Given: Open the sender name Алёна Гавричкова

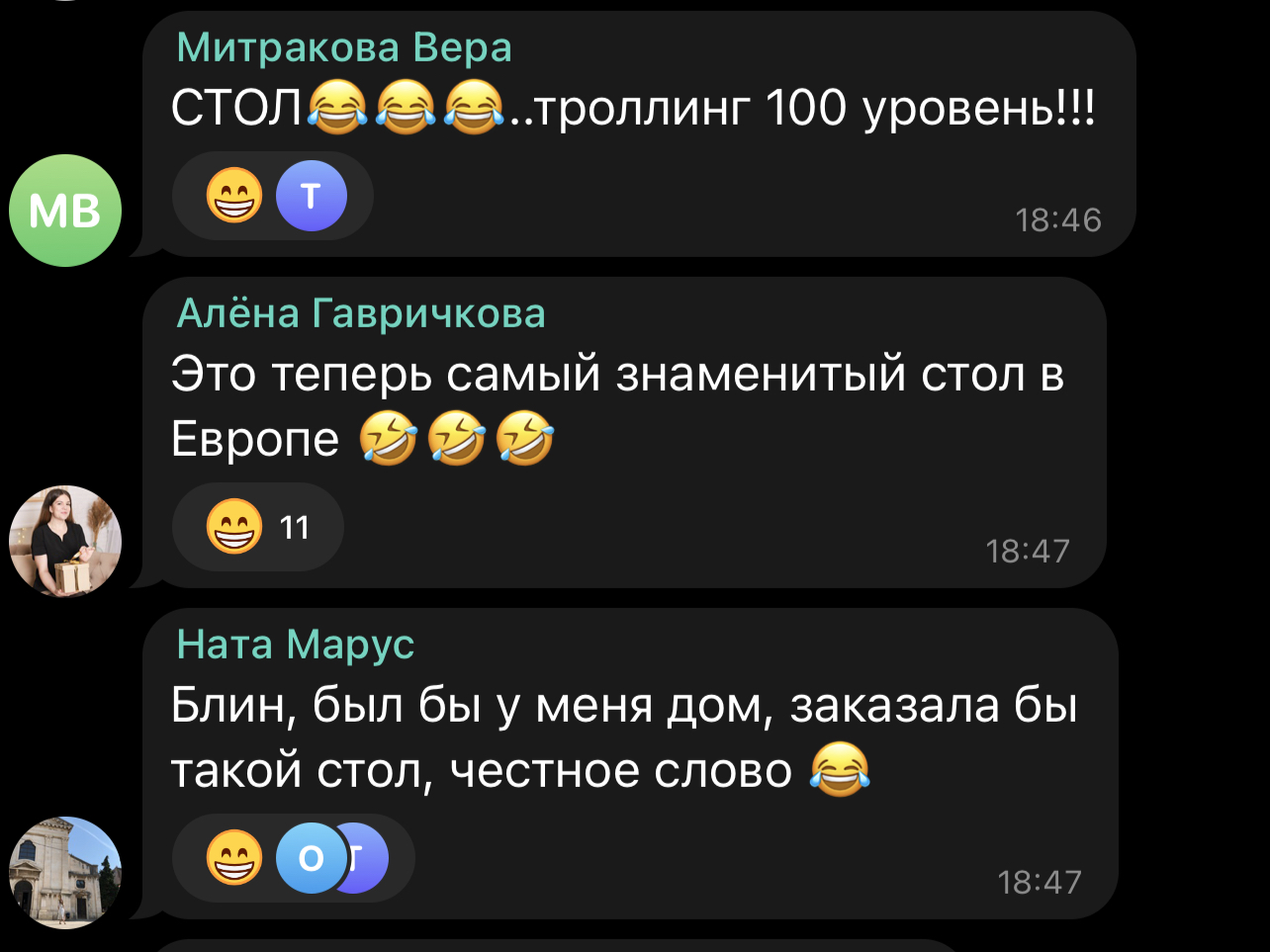Looking at the screenshot, I should (x=361, y=313).
